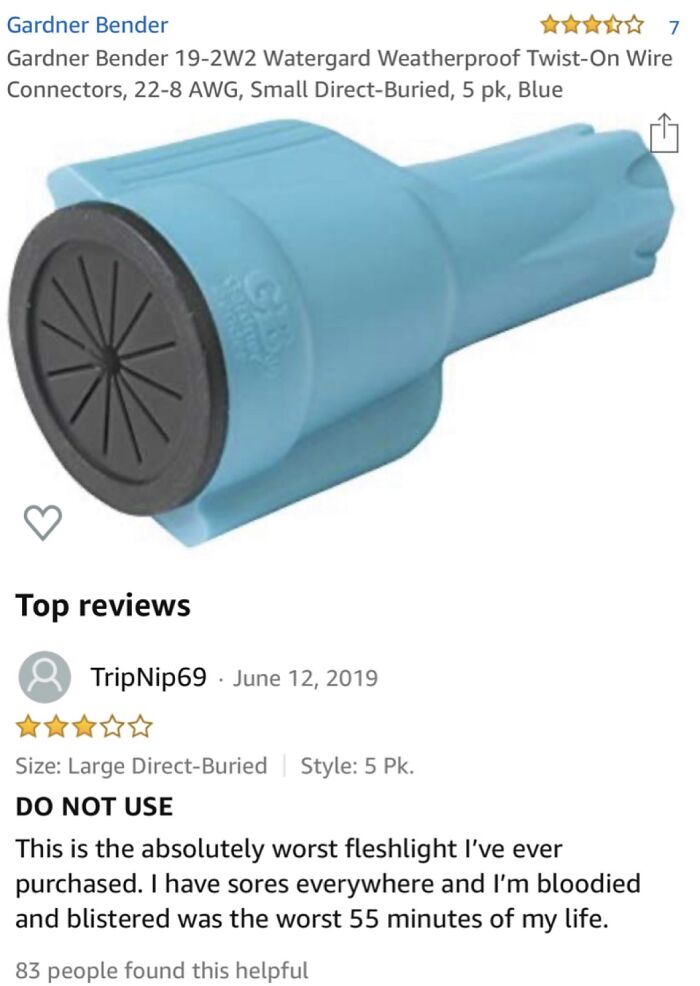Open the Gardner Bender brand link
This screenshot has height=986, width=700.
(x=87, y=24)
